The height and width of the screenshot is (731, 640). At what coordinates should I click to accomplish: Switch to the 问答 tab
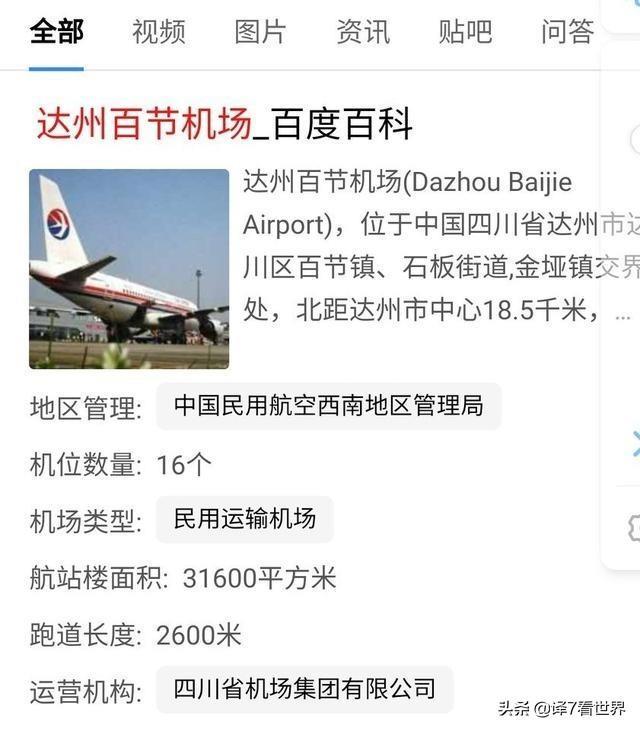(x=567, y=32)
